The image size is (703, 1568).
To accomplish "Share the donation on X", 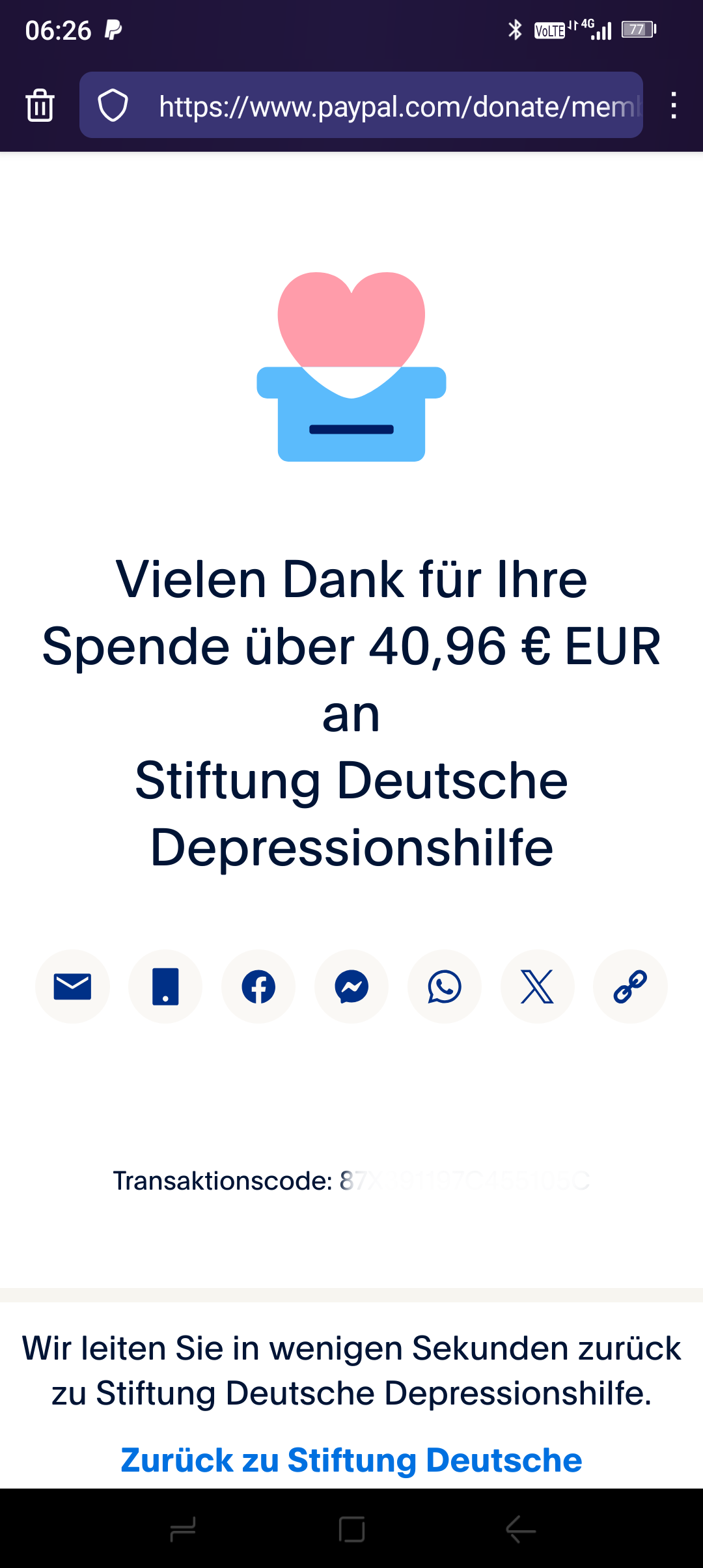I will [538, 987].
